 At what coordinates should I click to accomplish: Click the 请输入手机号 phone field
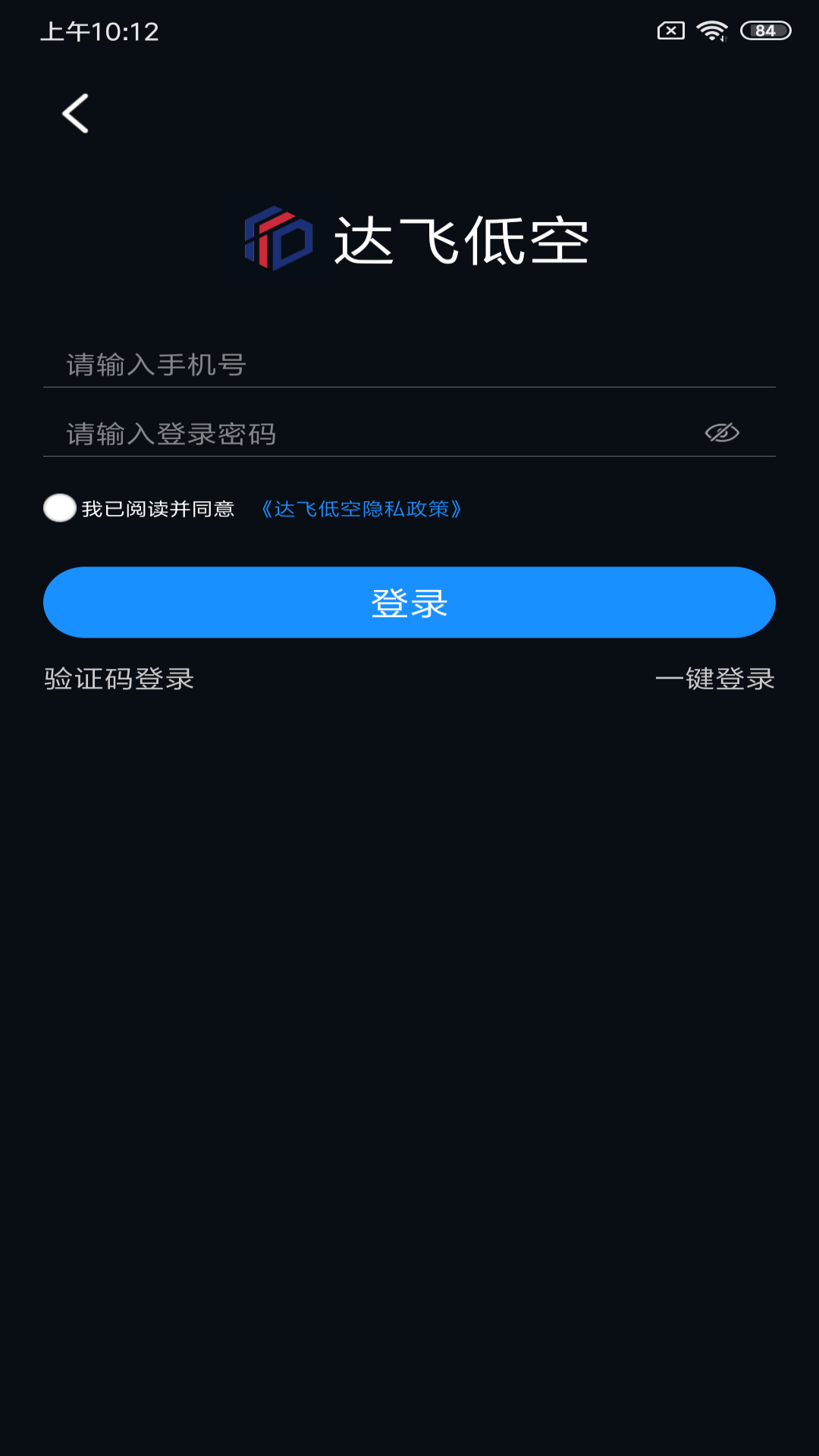pyautogui.click(x=303, y=365)
